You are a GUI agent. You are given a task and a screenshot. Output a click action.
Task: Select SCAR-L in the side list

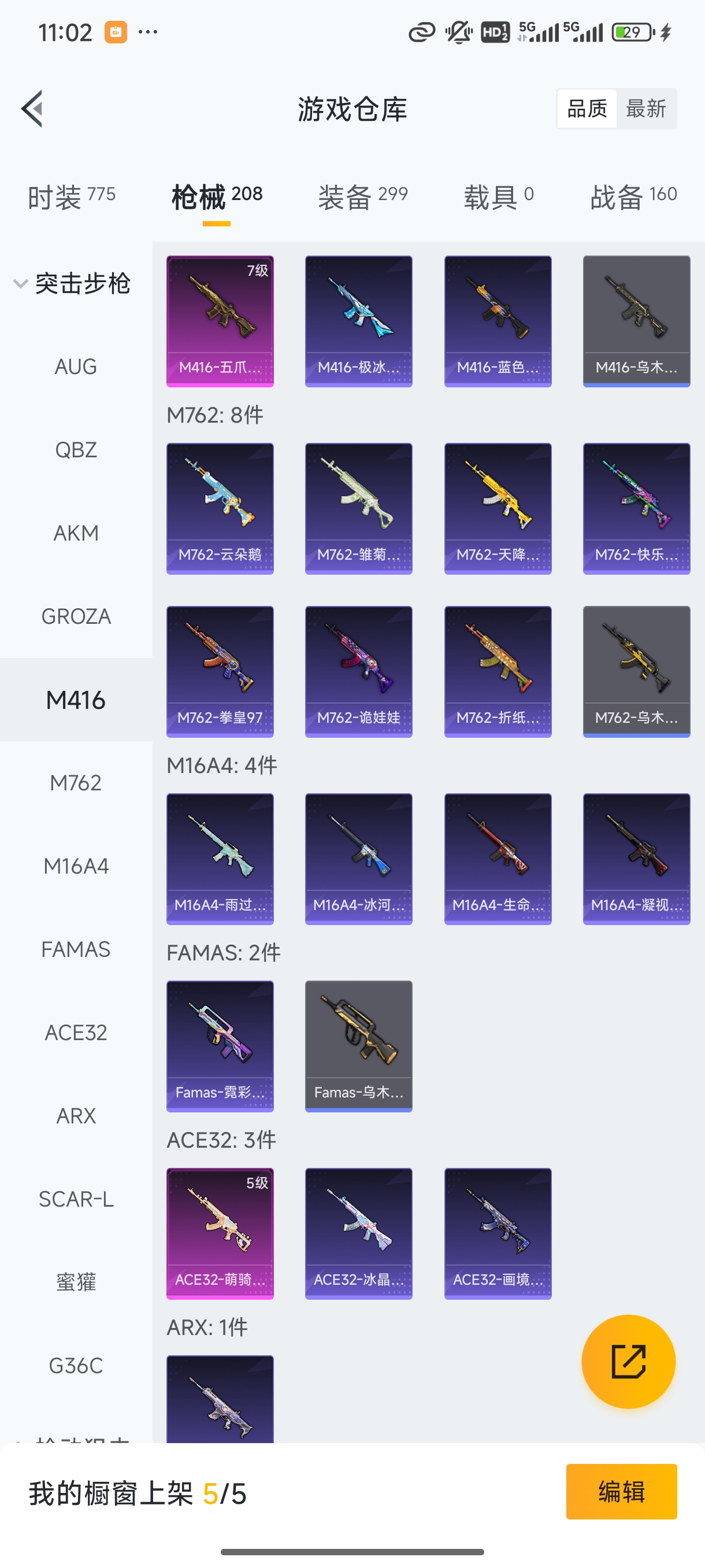pyautogui.click(x=76, y=1199)
